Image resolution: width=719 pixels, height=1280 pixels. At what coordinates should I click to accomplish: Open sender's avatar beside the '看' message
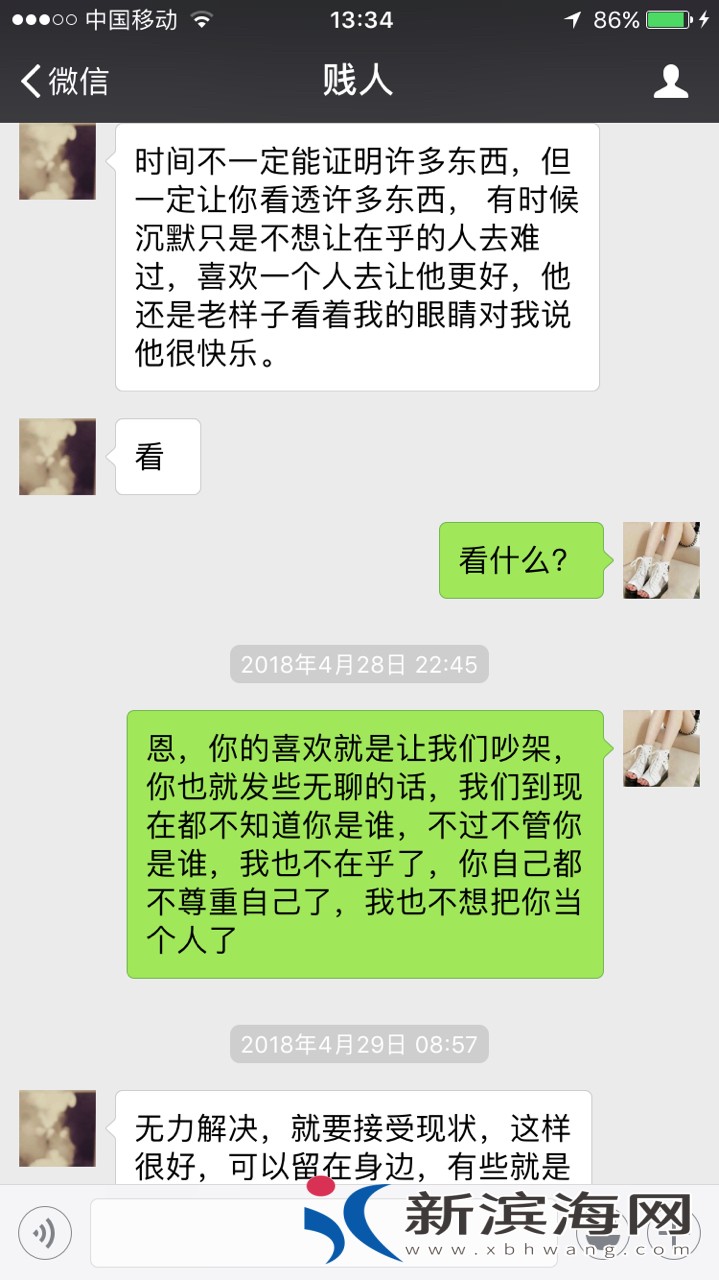click(x=58, y=457)
